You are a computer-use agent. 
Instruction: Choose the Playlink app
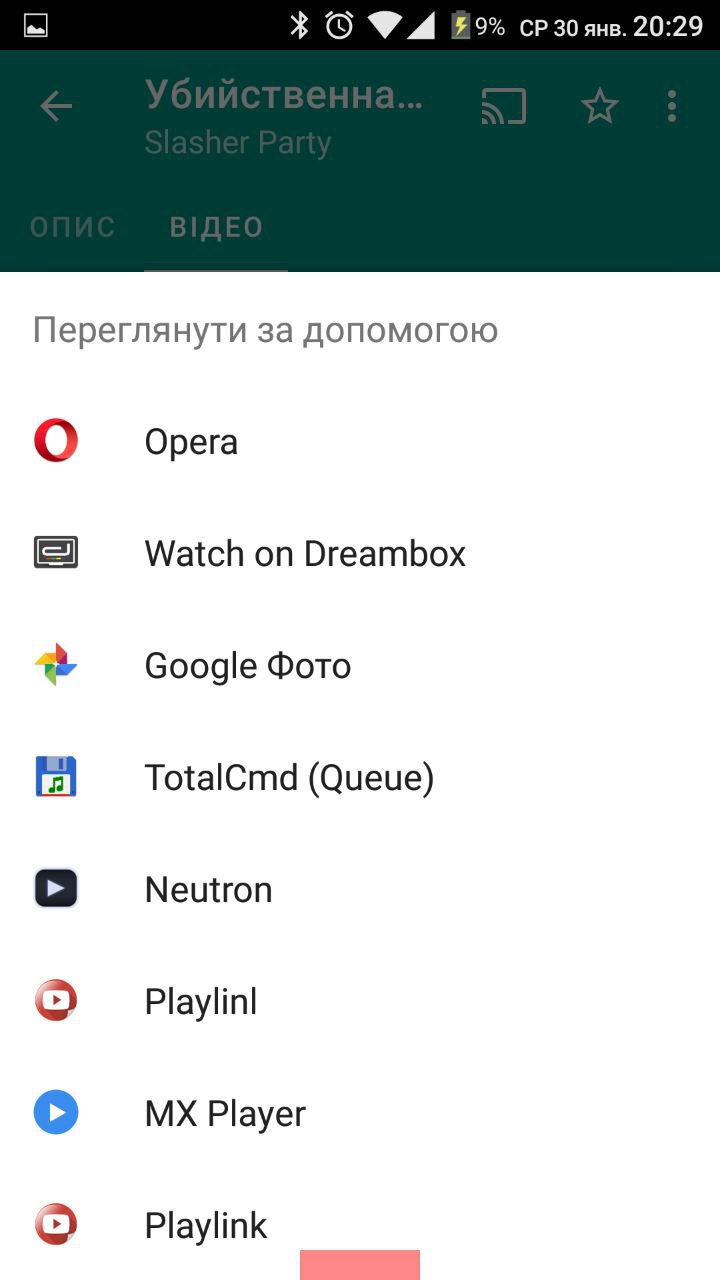(360, 1225)
